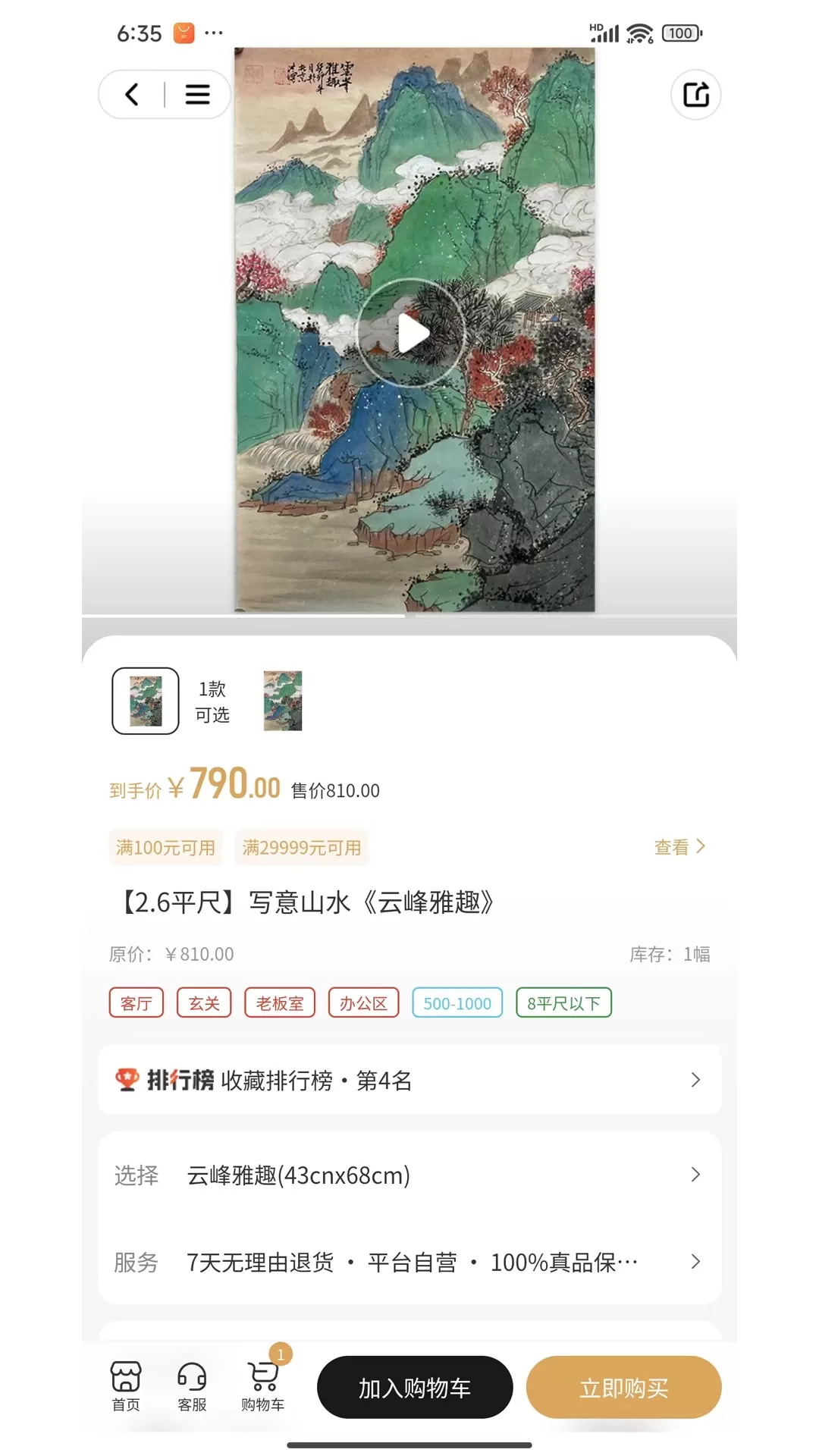The height and width of the screenshot is (1456, 819).
Task: Open the 购物车 shopping cart
Action: [262, 1386]
